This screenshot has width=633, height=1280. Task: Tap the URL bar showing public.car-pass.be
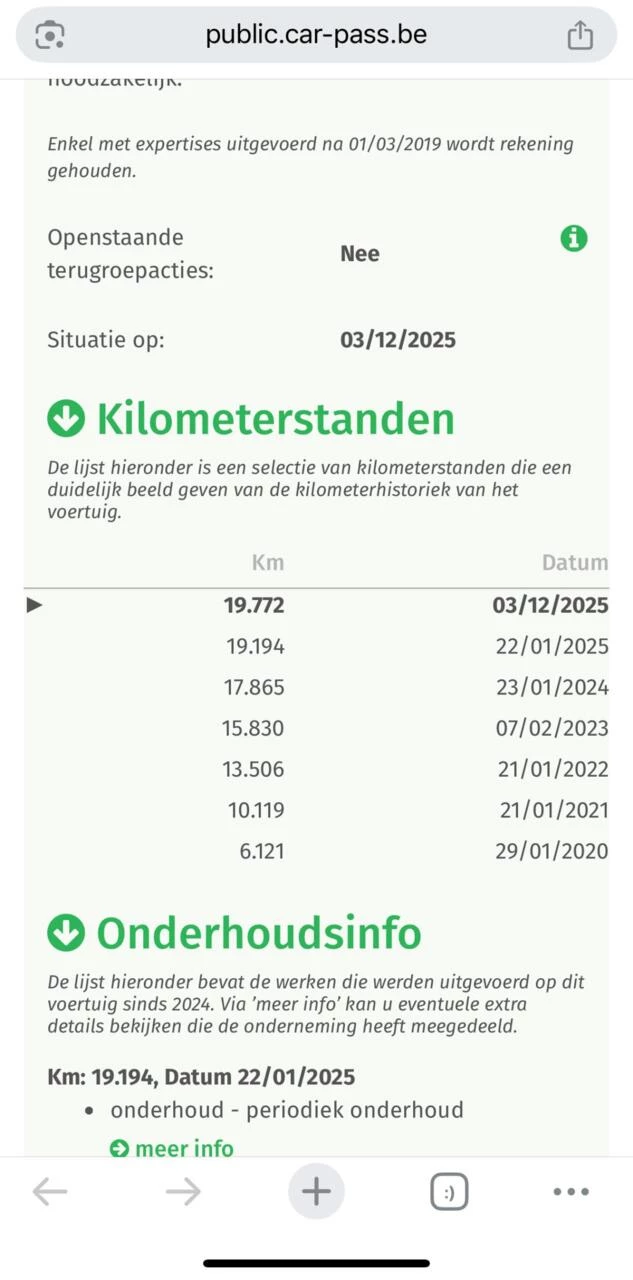tap(316, 35)
